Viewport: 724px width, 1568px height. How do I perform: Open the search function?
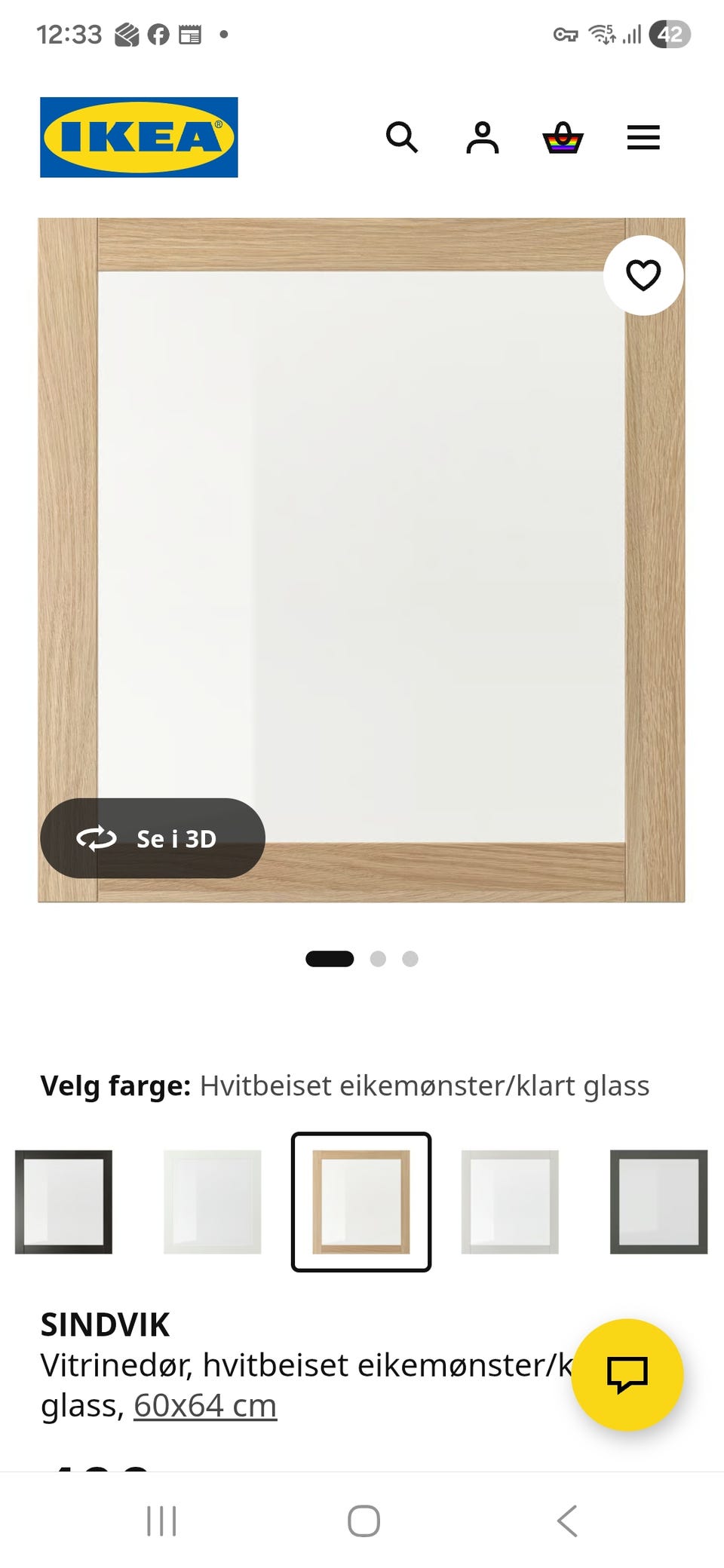(402, 138)
